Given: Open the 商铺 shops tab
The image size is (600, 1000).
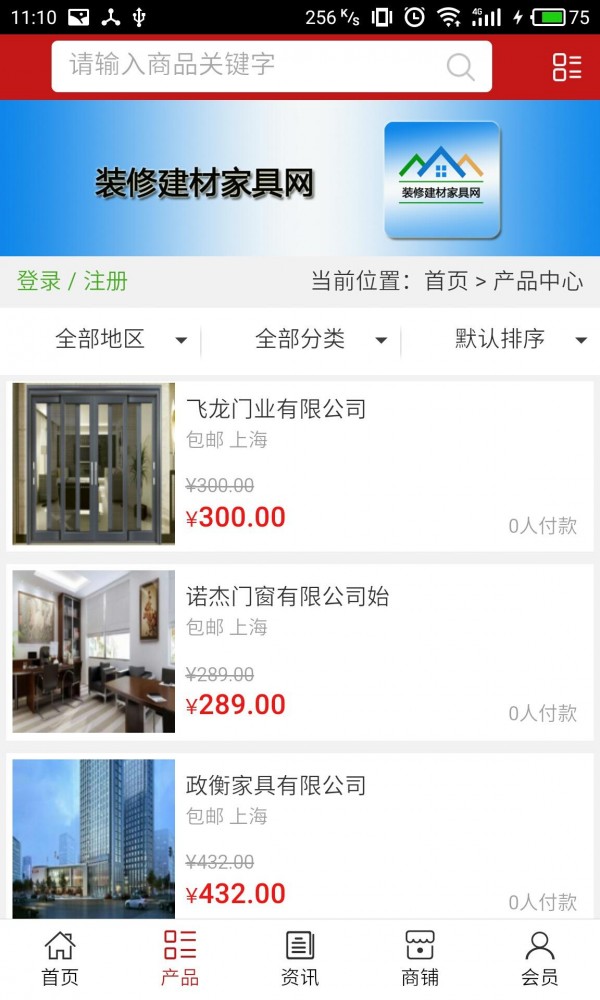Looking at the screenshot, I should (420, 958).
